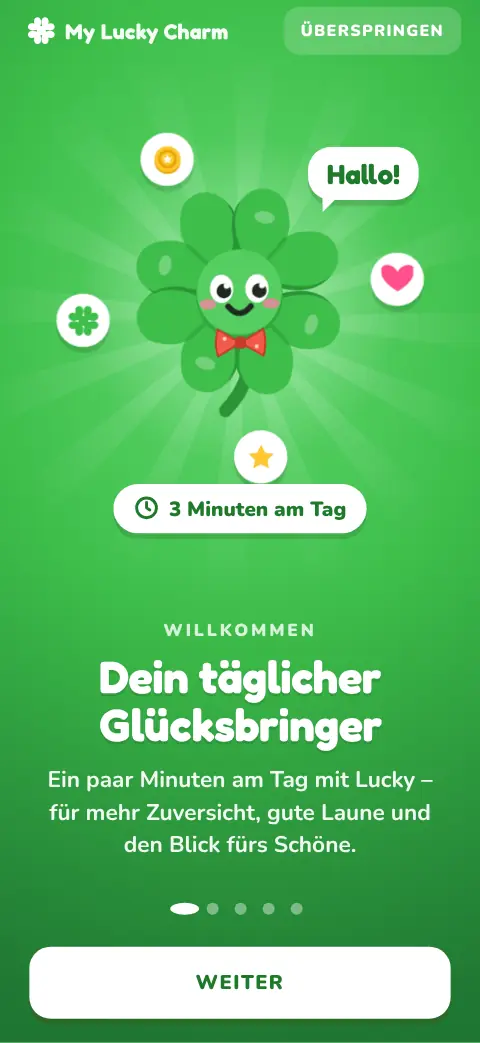The width and height of the screenshot is (480, 1043).
Task: Skip onboarding with Überspringen
Action: coord(372,31)
